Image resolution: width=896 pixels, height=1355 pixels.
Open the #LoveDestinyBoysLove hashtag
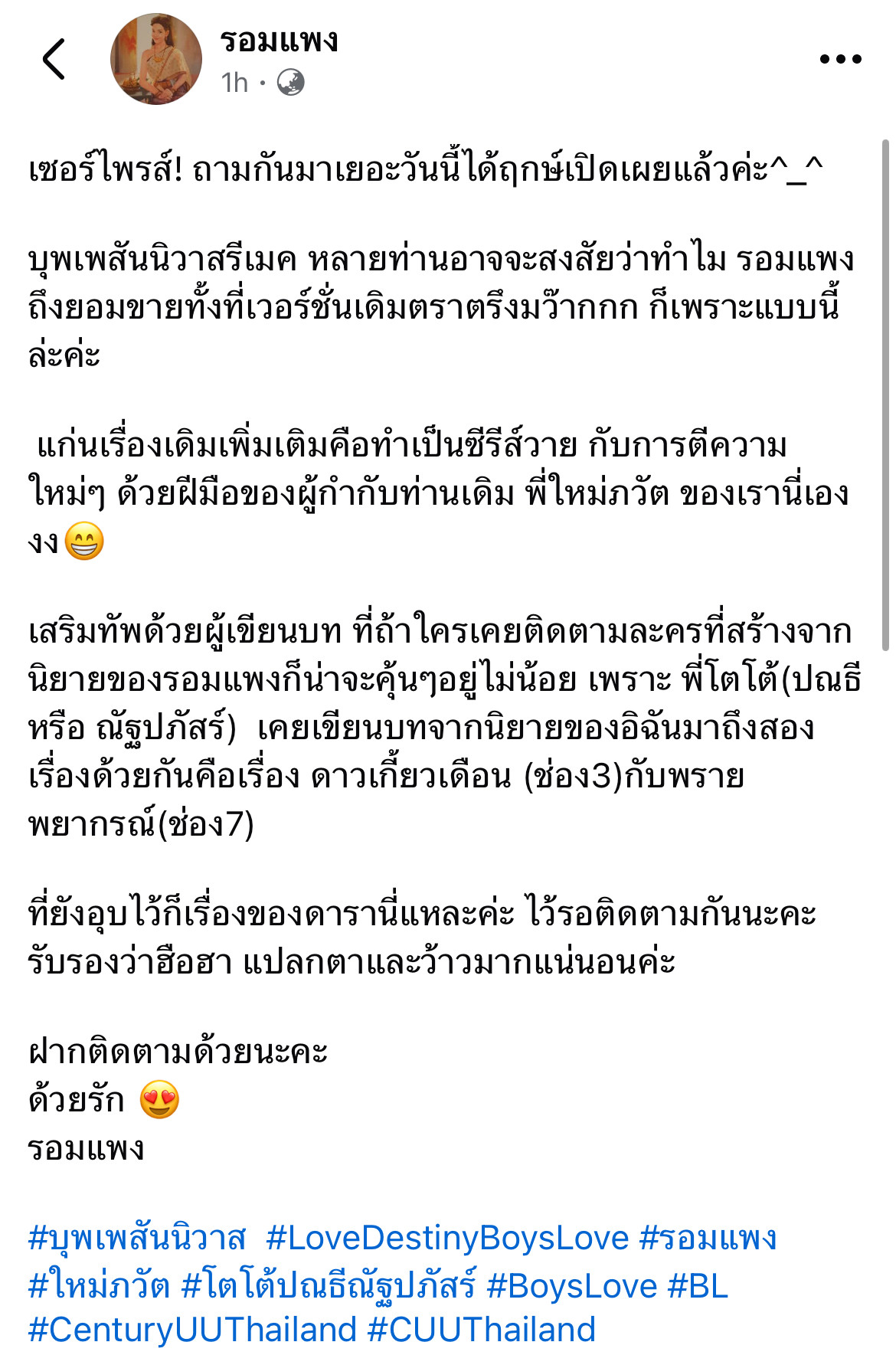click(447, 1239)
